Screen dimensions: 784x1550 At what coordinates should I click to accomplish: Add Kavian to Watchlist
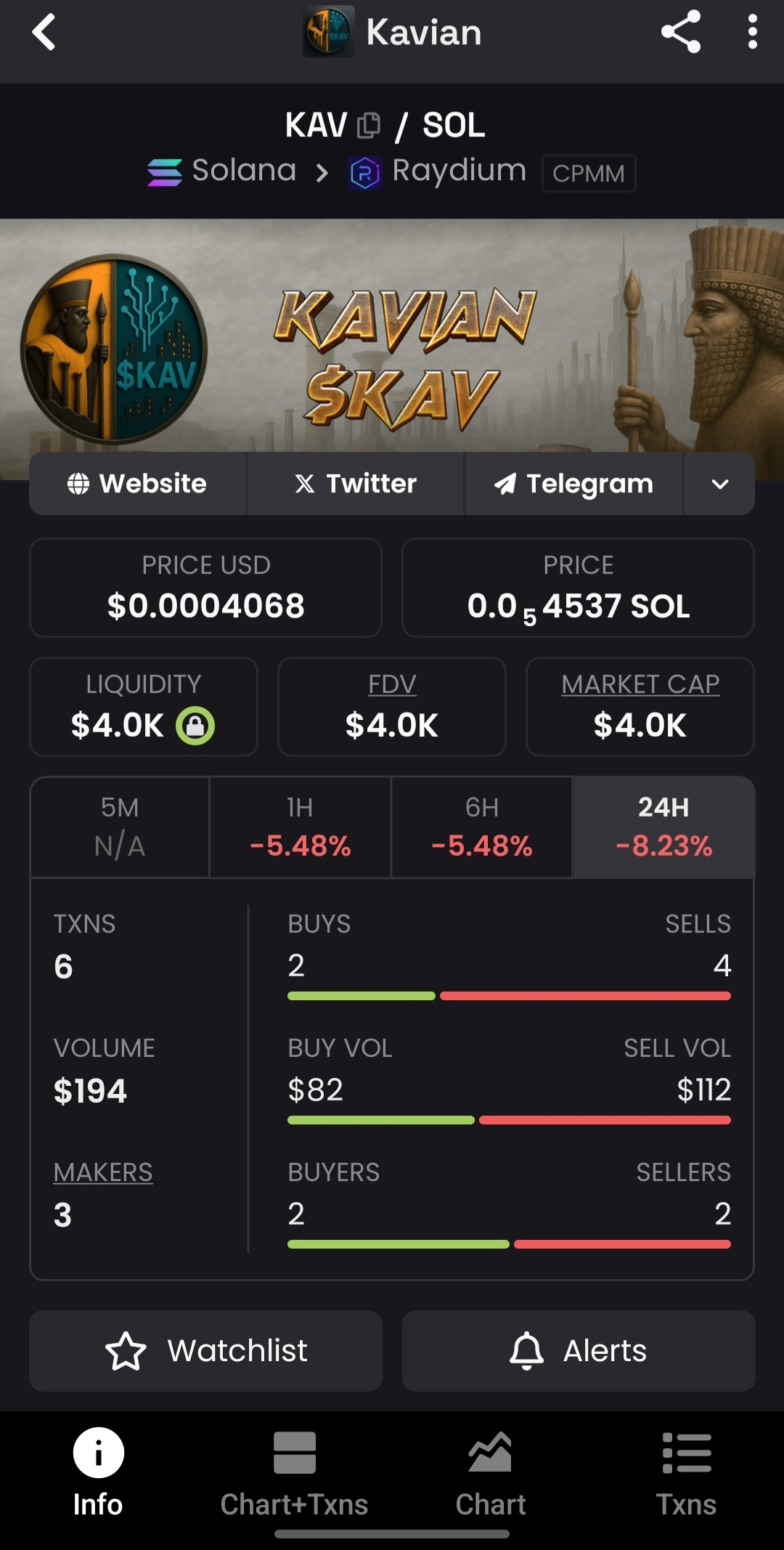tap(205, 1351)
